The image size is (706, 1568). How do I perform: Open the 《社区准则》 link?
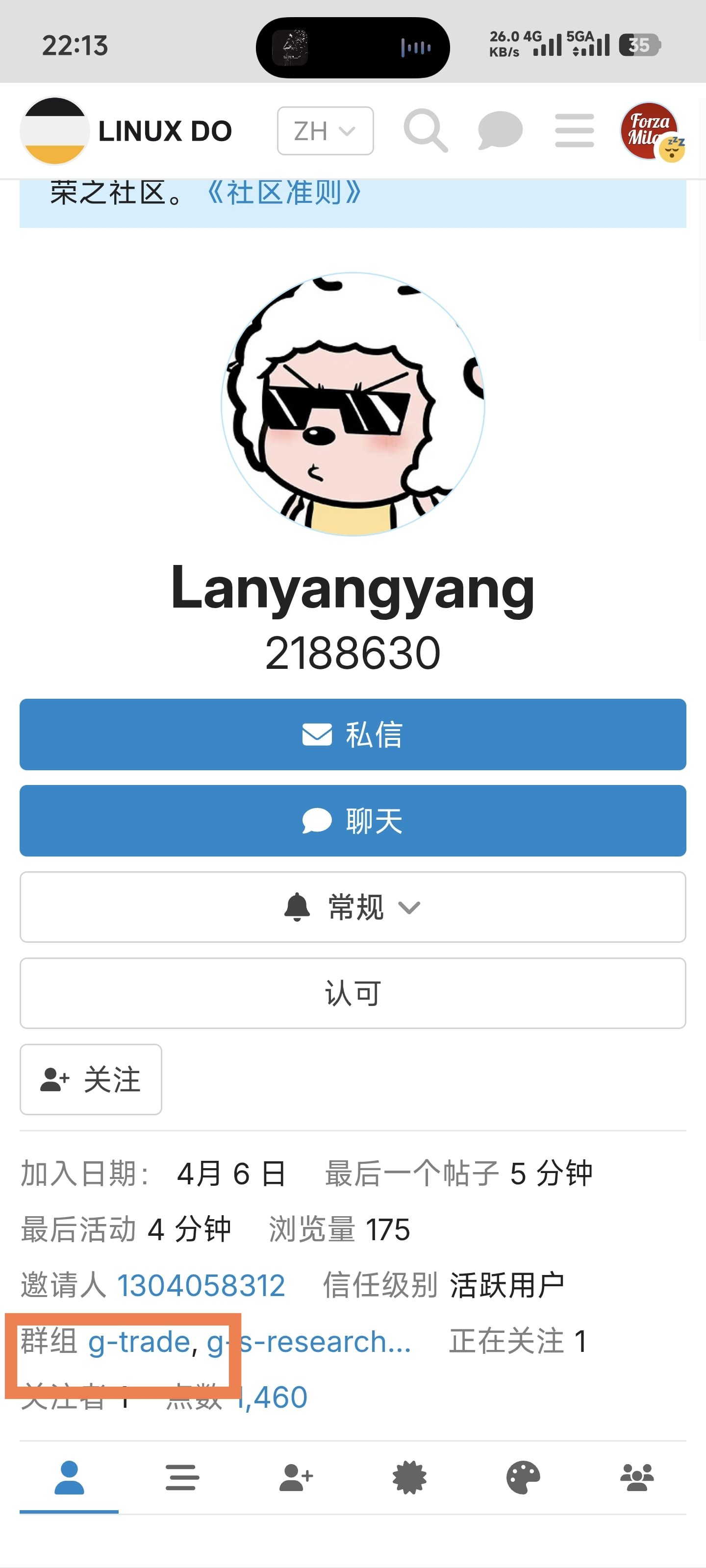[x=283, y=193]
